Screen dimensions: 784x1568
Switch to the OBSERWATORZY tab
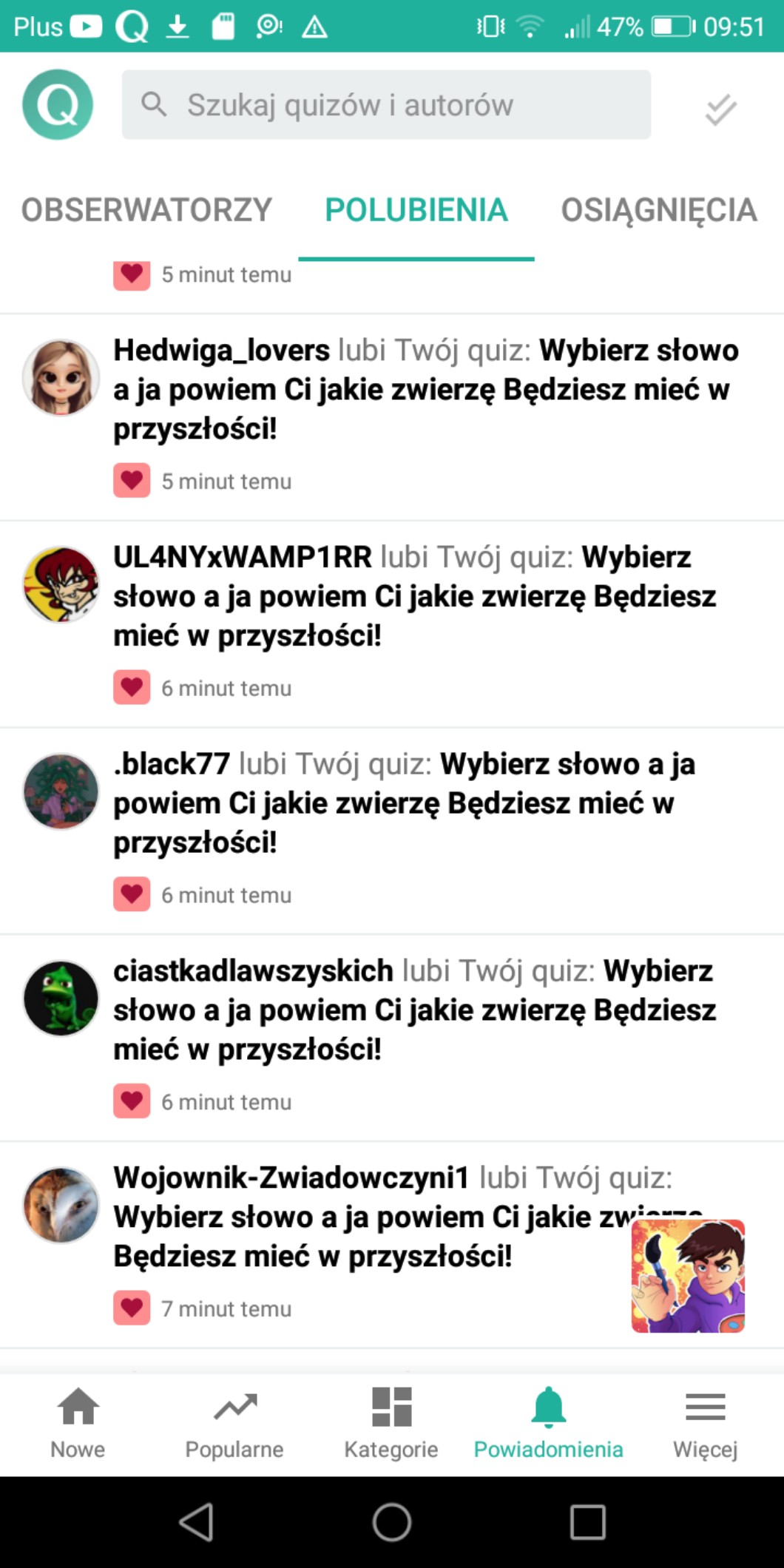coord(146,210)
